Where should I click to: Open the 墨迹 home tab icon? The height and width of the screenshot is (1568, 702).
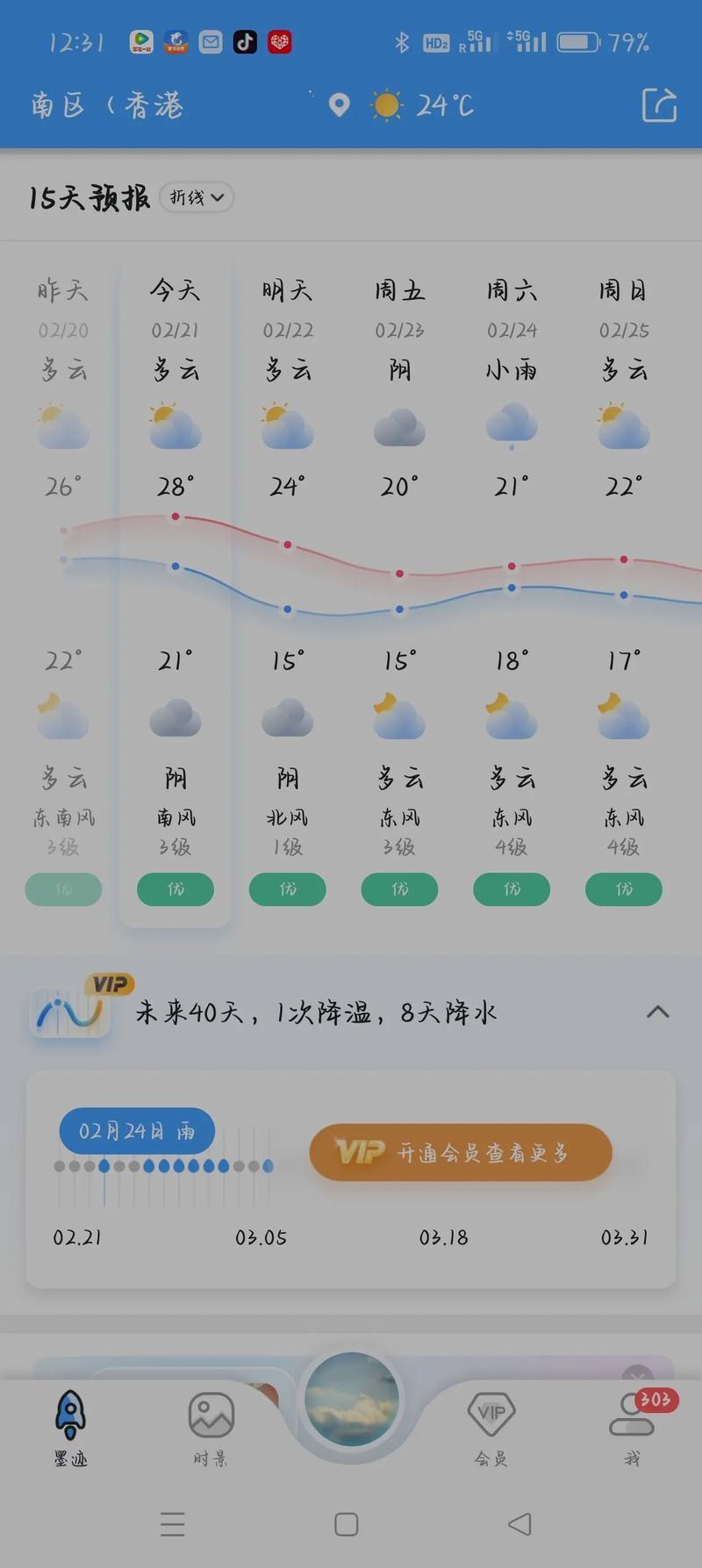point(70,1414)
